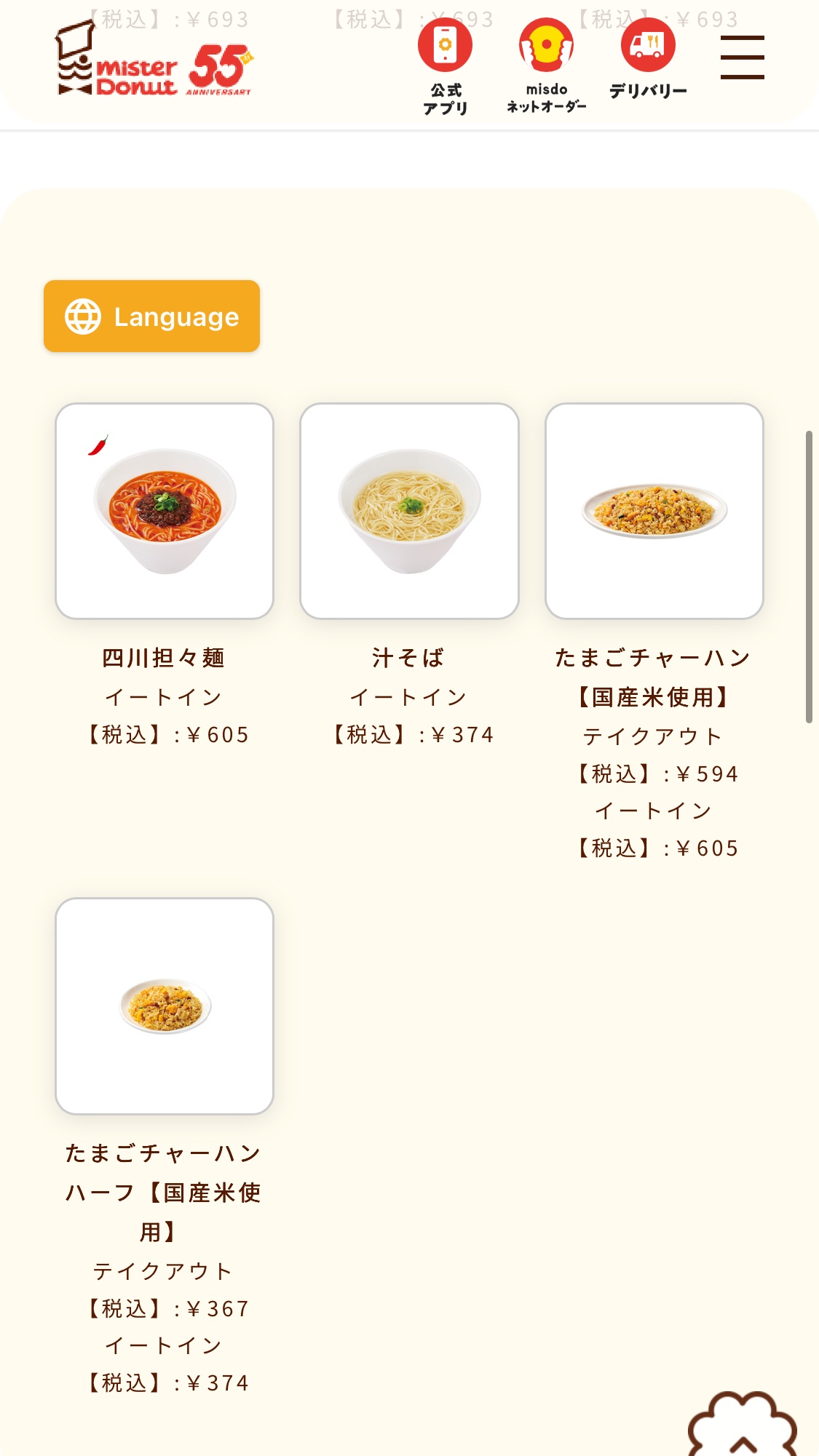Open the たまごチャーハン【国産米使用】 item
The image size is (819, 1456).
[x=654, y=512]
